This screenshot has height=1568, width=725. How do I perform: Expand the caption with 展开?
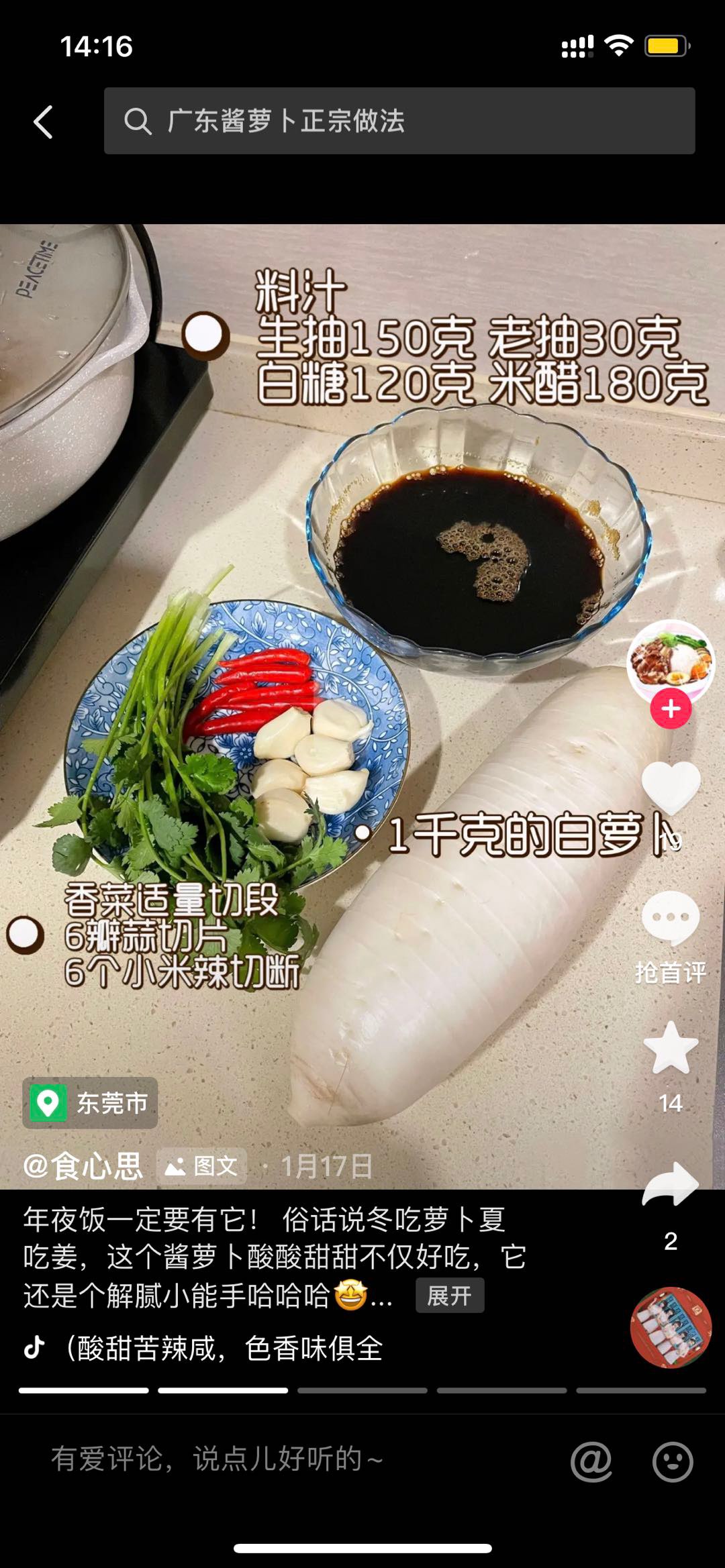[449, 1296]
